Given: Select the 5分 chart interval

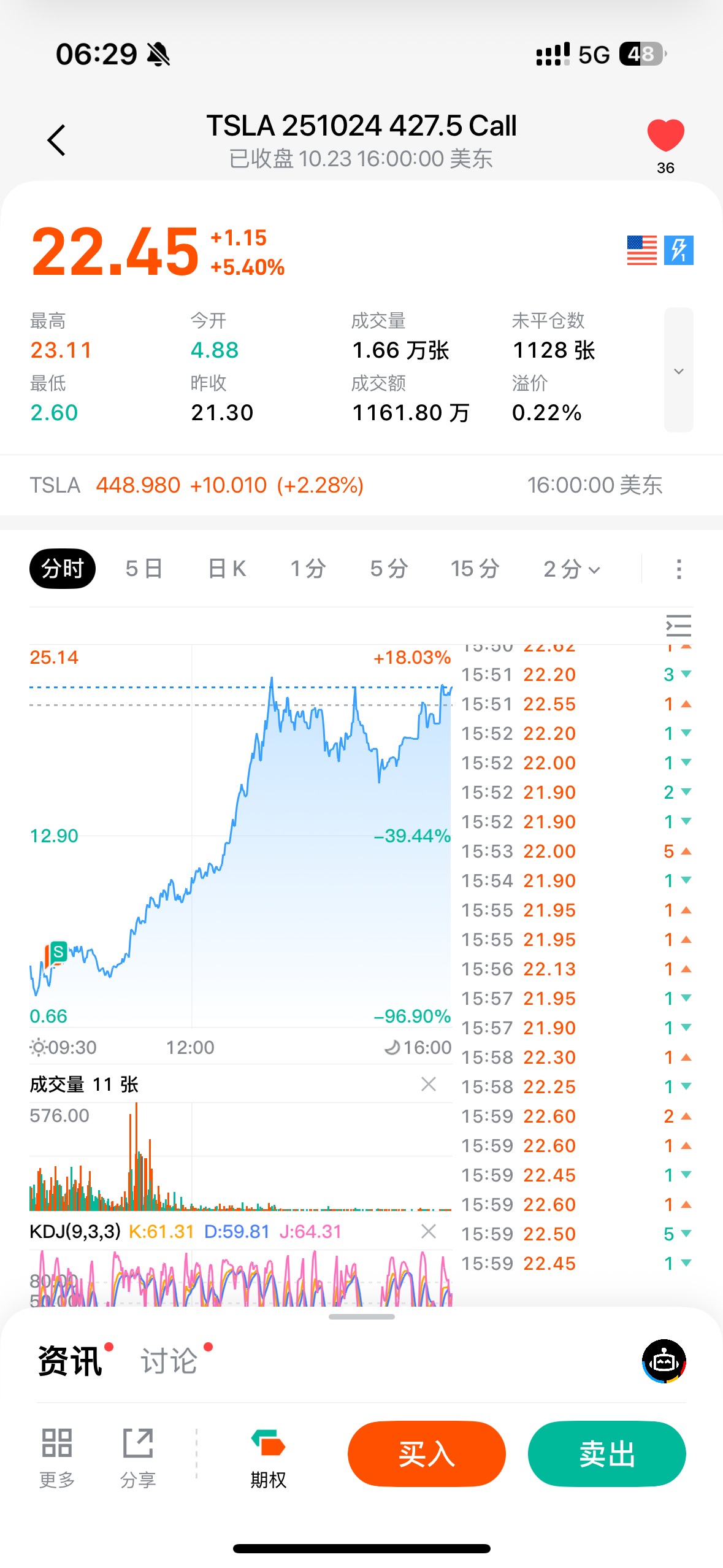Looking at the screenshot, I should click(389, 569).
